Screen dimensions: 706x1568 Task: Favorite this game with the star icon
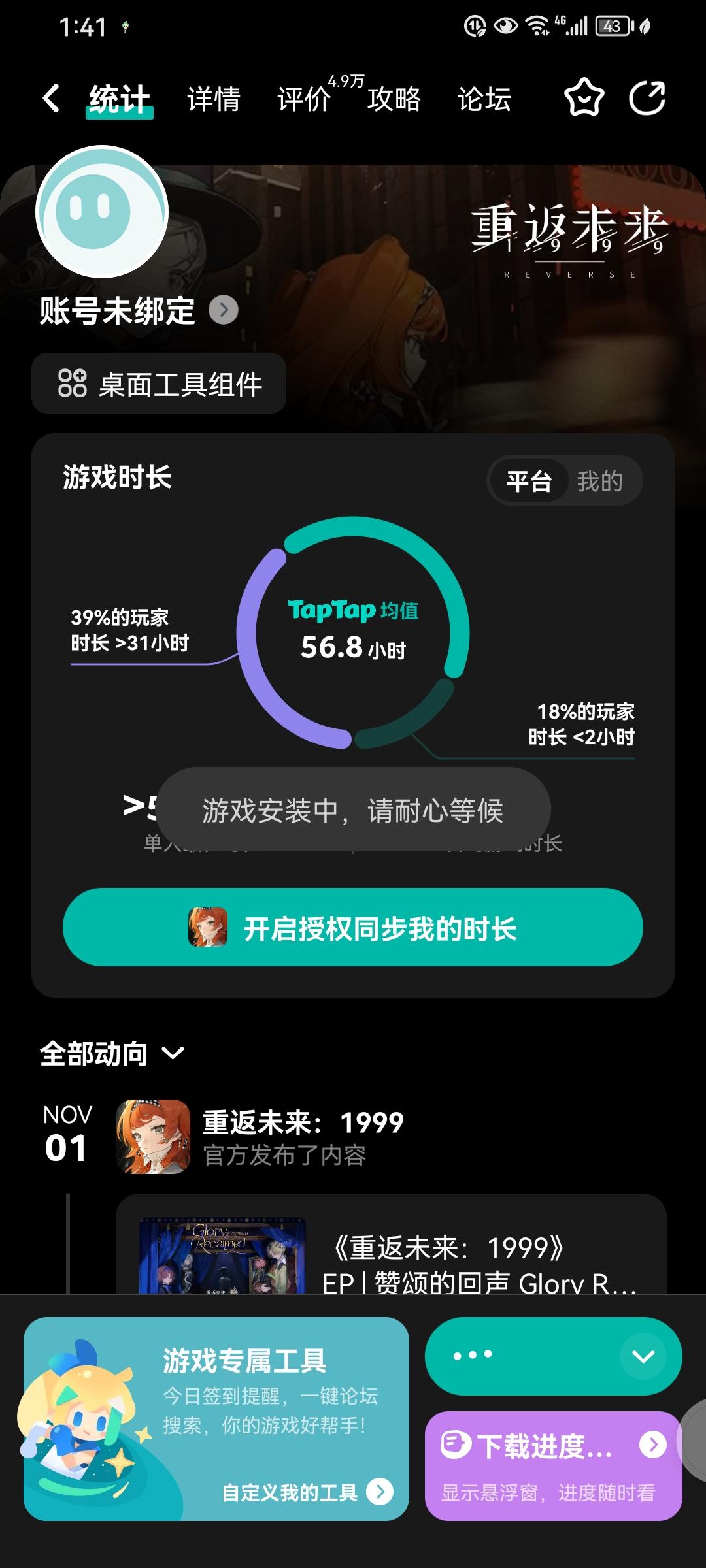(584, 98)
